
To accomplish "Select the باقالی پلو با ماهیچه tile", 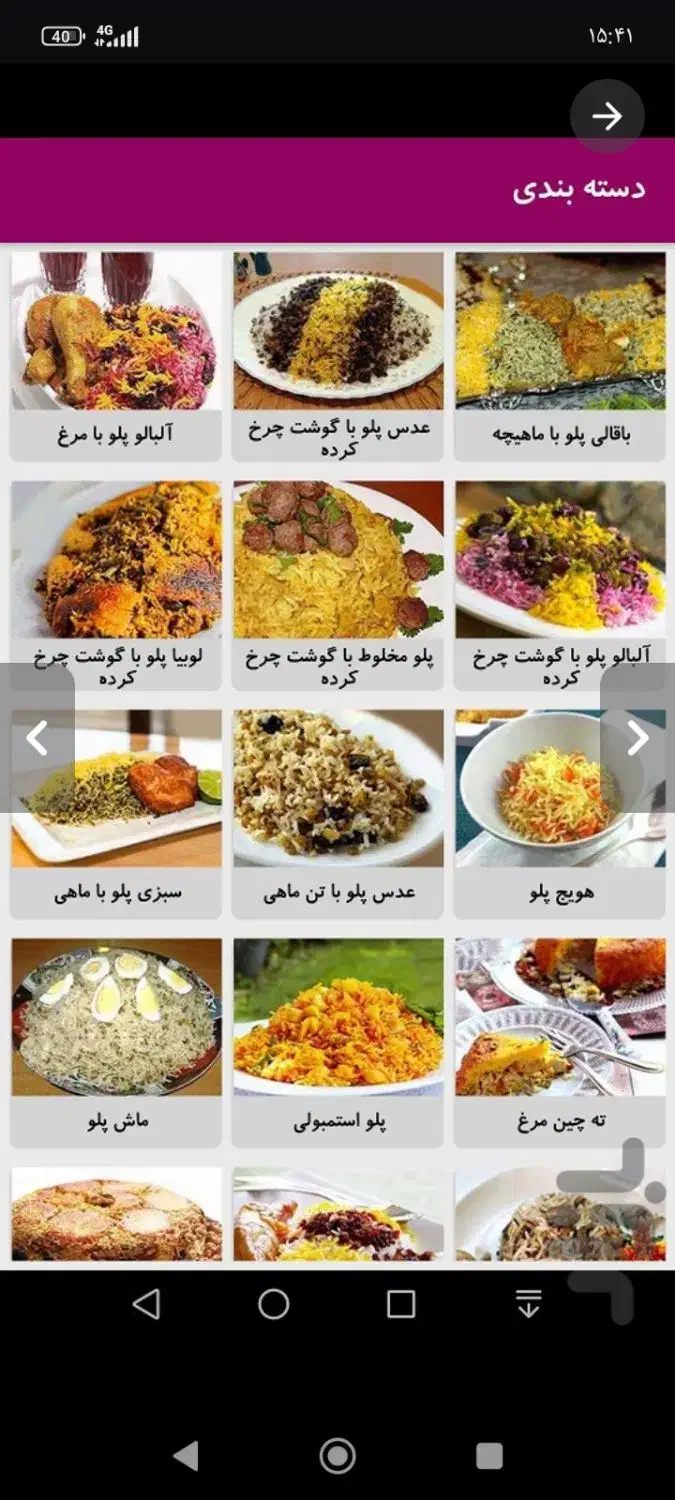I will point(560,355).
